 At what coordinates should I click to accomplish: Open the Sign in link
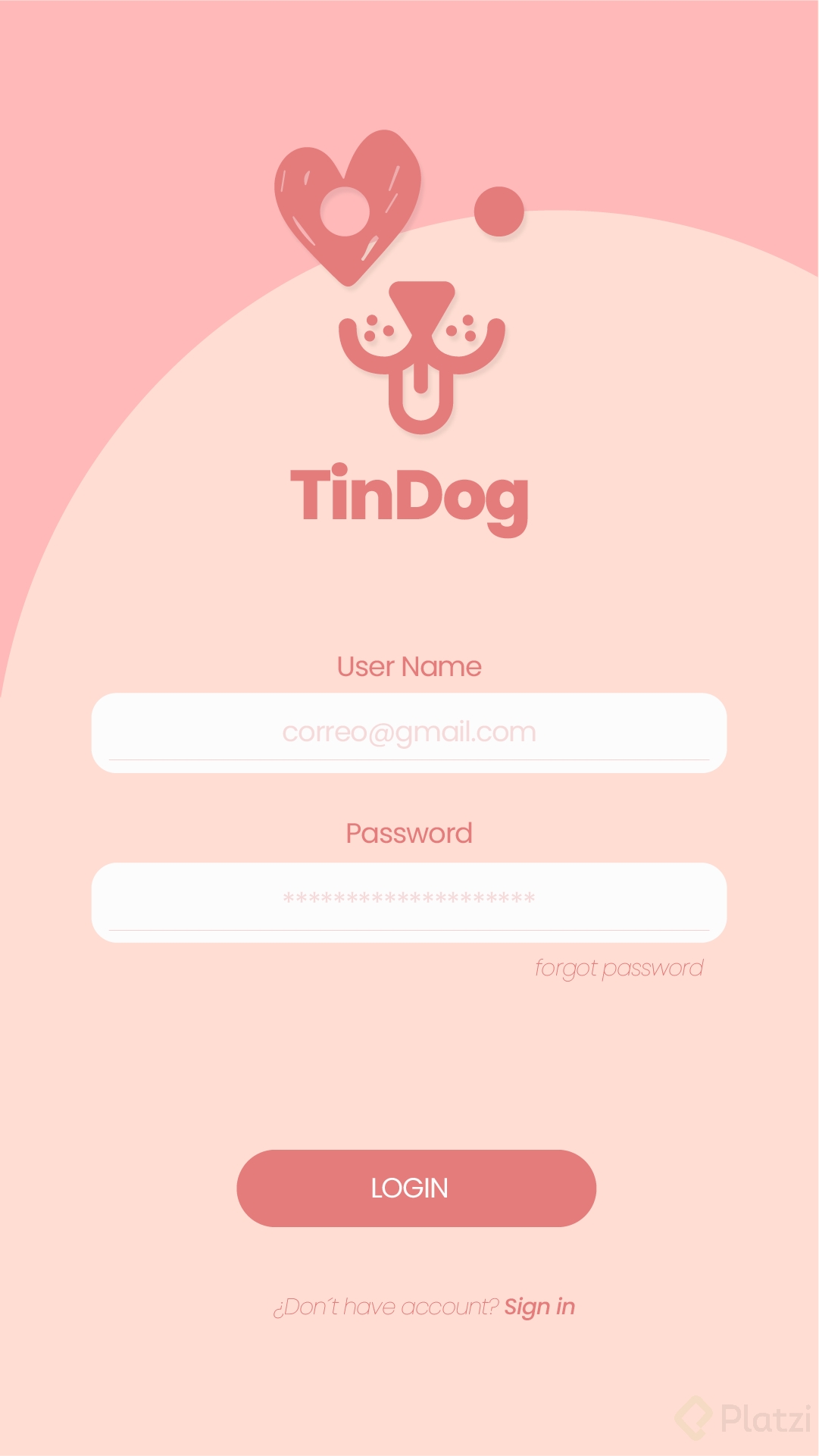pyautogui.click(x=539, y=1307)
